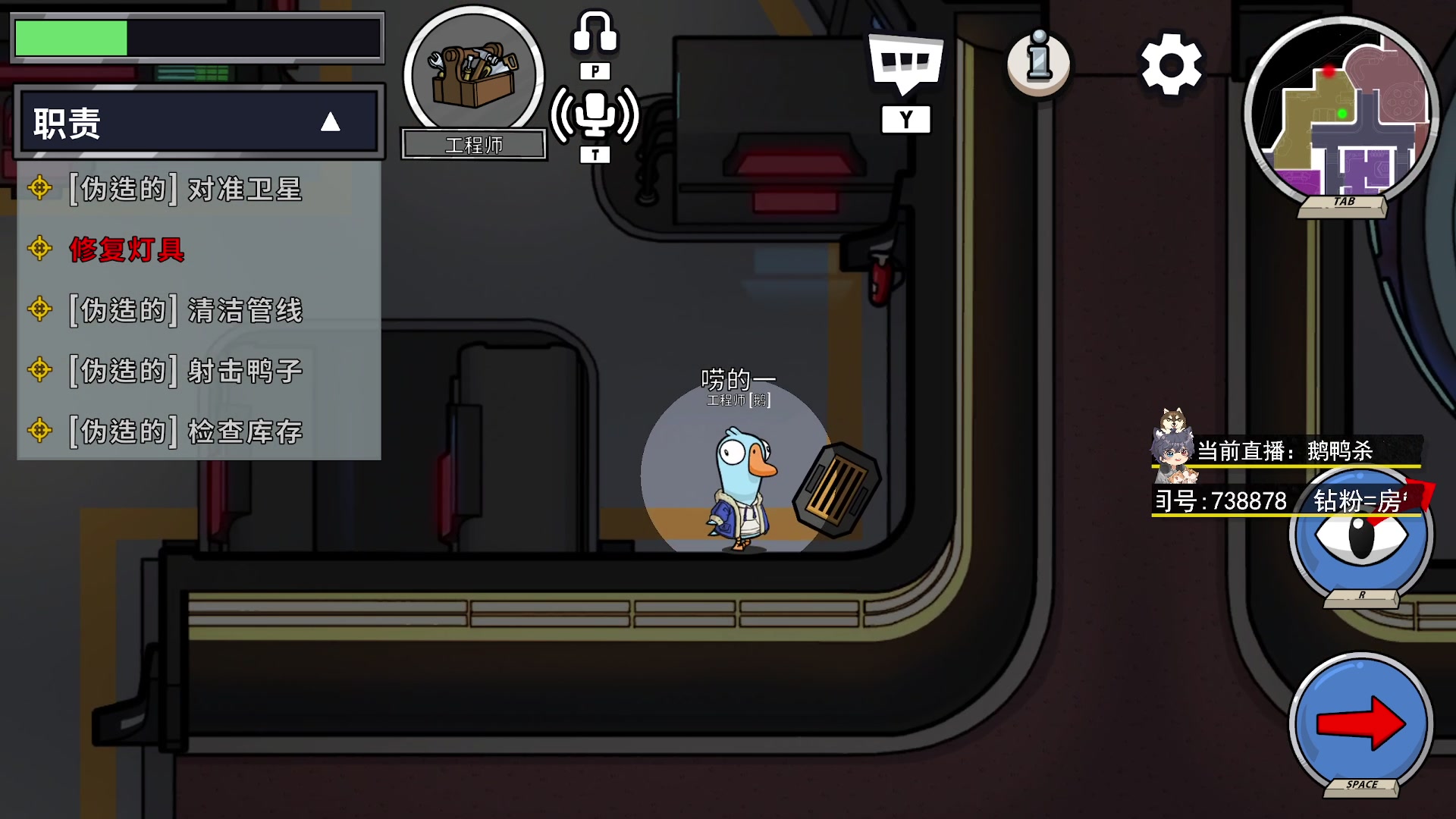Collapse the 职责 task list panel

pyautogui.click(x=330, y=122)
